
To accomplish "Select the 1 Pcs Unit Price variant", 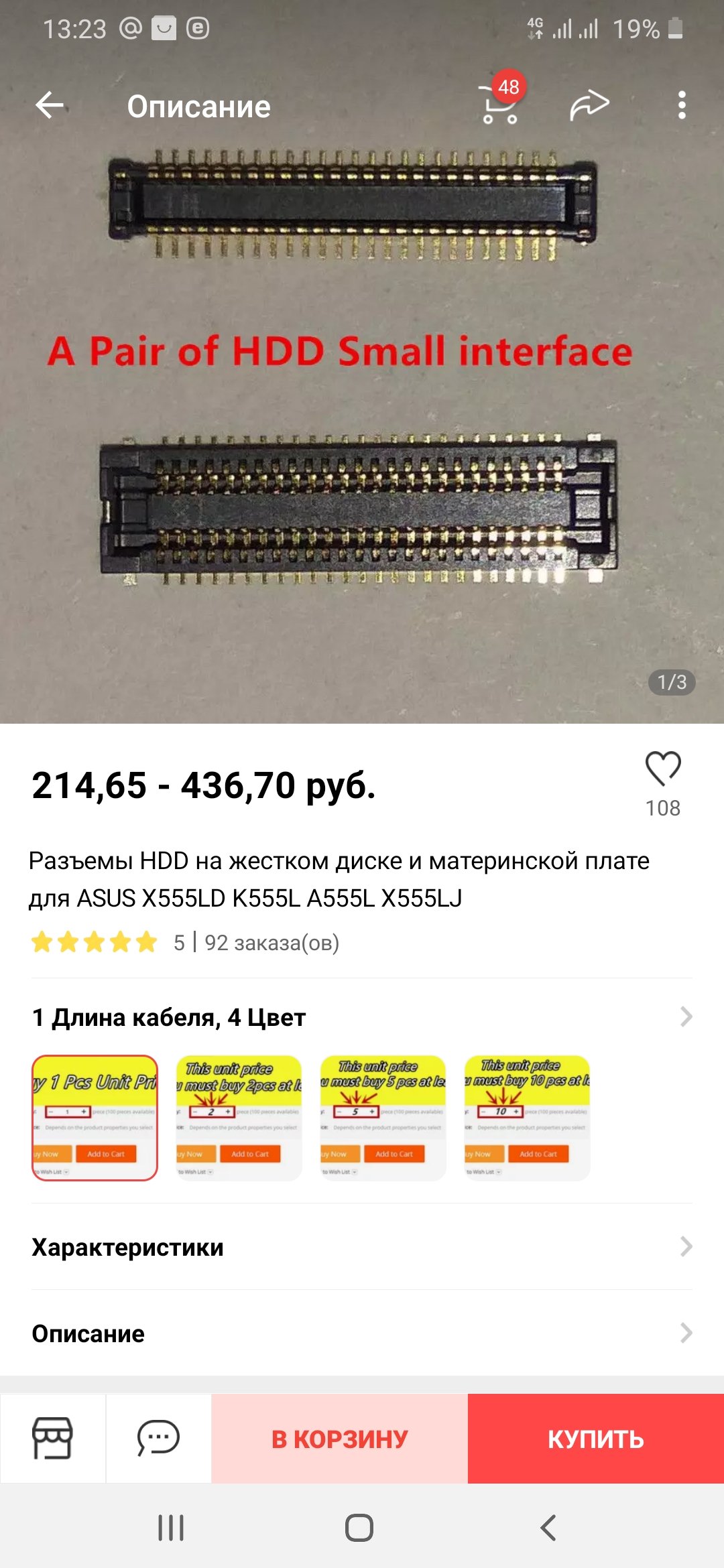I will 95,1118.
